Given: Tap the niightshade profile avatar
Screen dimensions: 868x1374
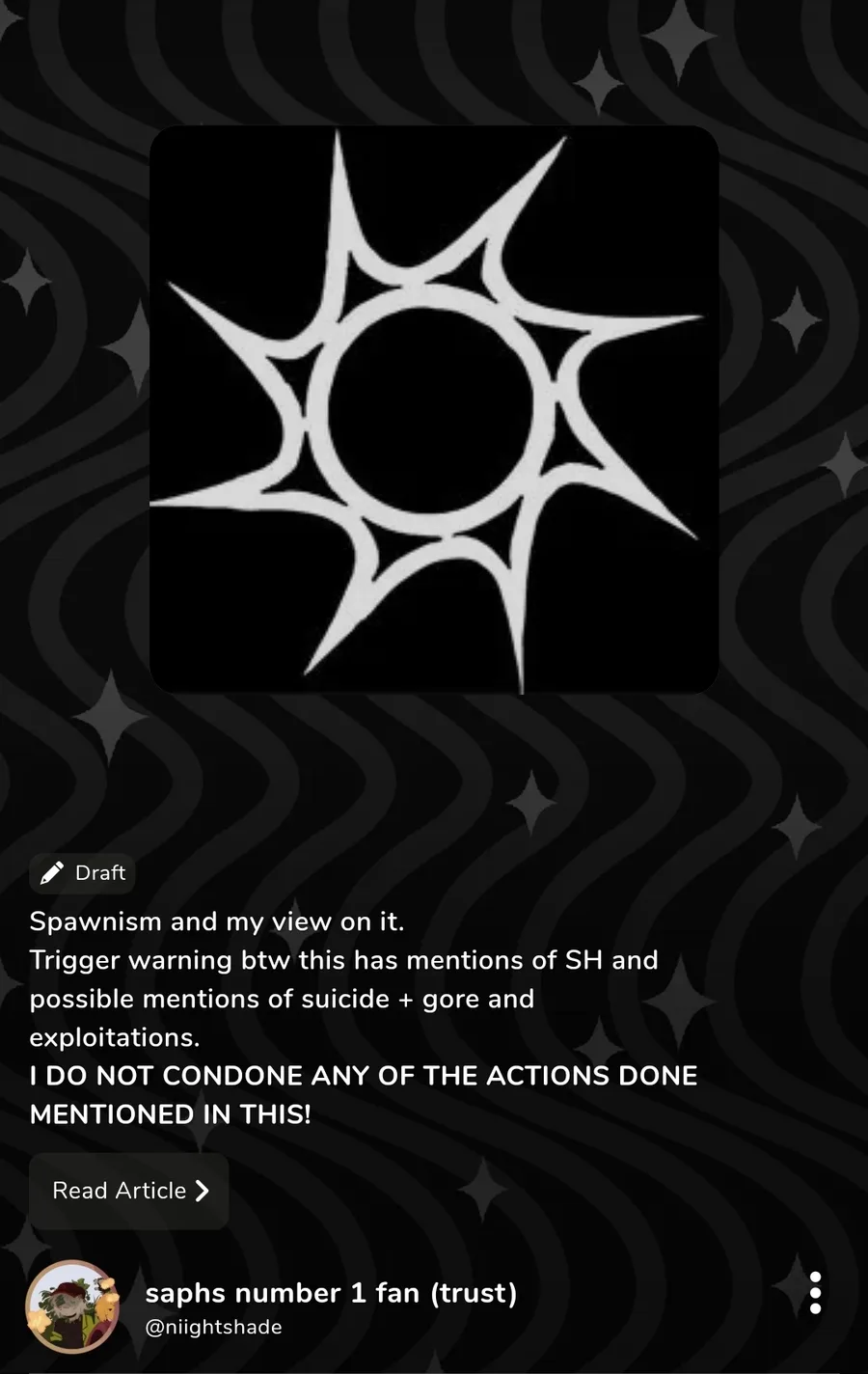Looking at the screenshot, I should pos(71,1307).
